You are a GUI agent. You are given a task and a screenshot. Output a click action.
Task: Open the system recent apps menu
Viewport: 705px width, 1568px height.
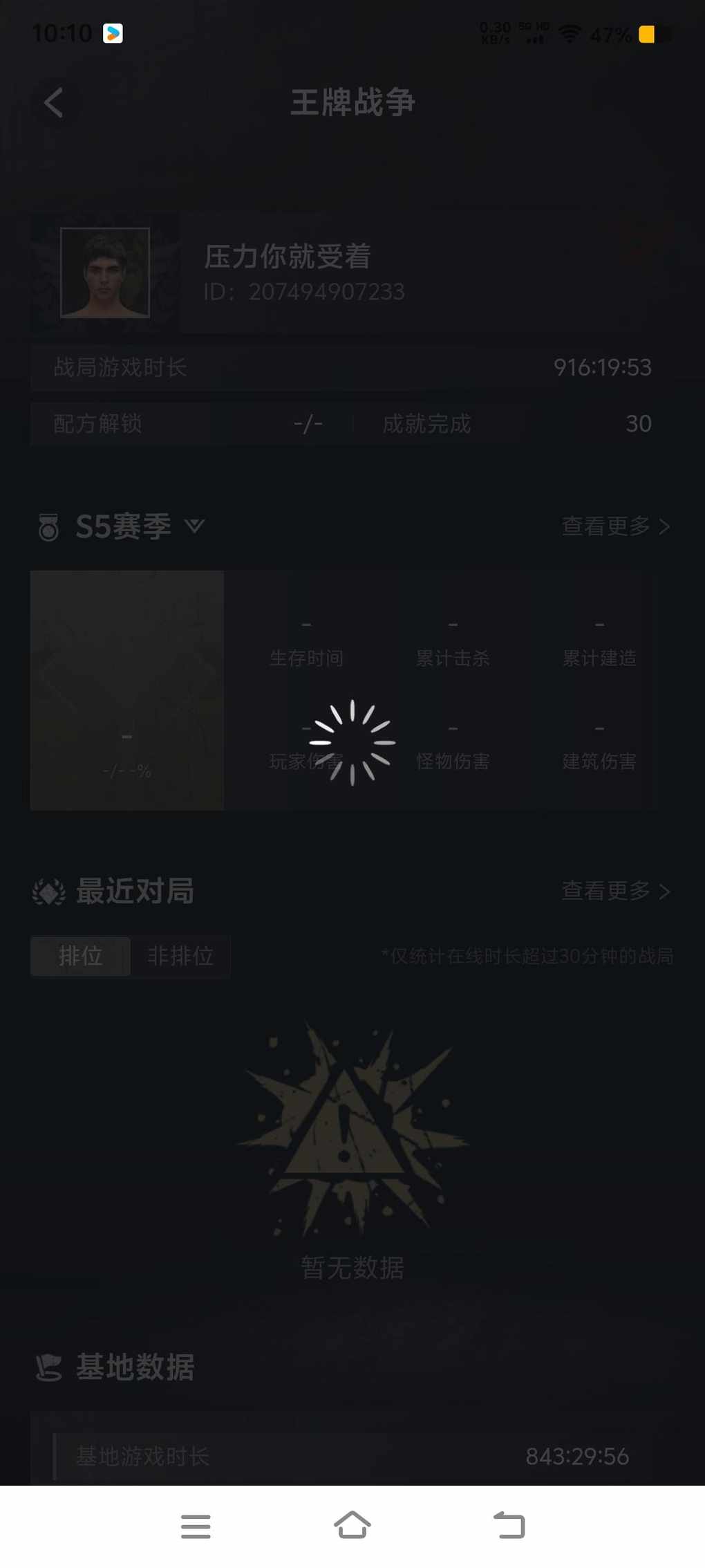click(196, 1526)
